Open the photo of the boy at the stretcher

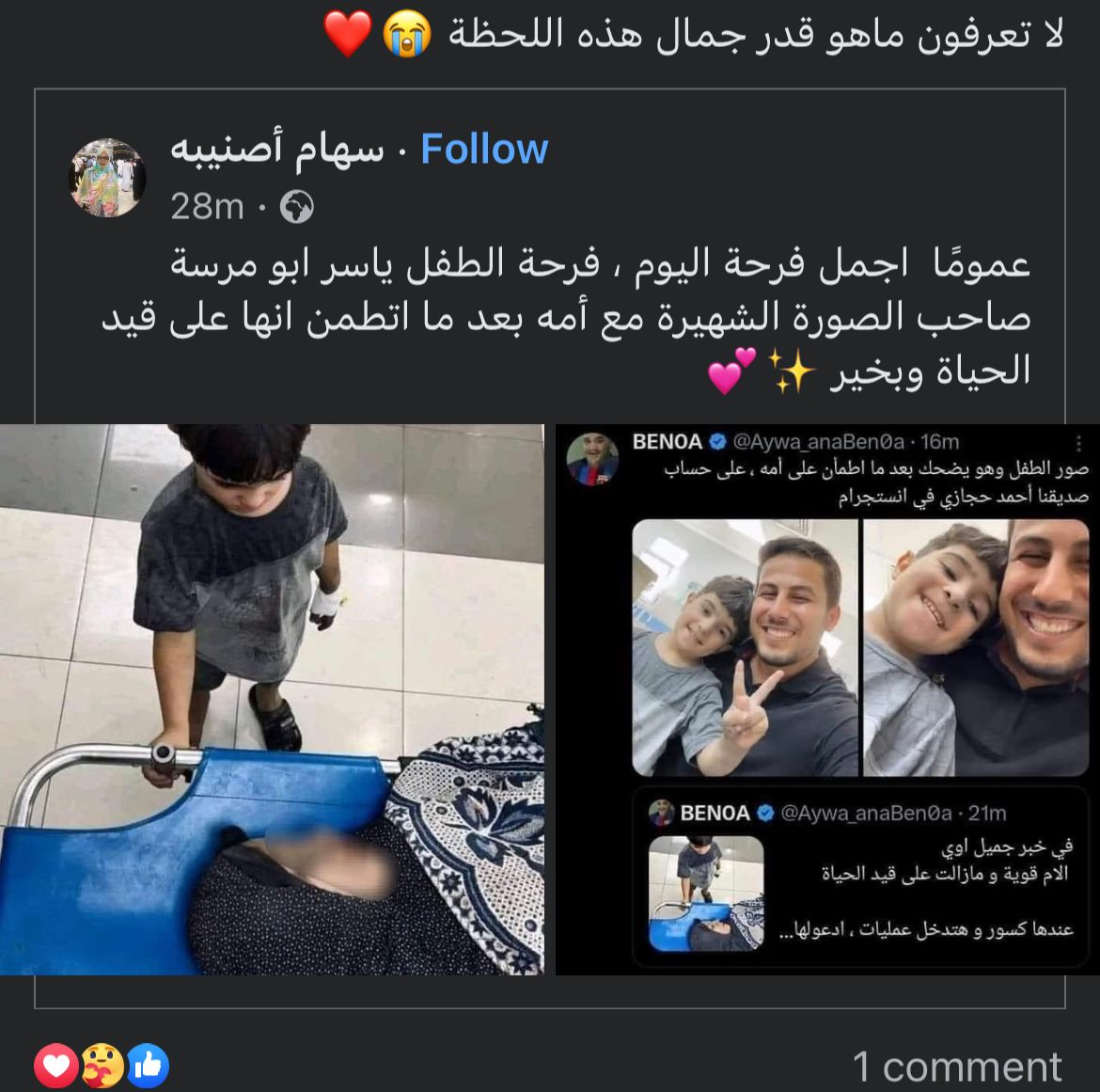click(272, 699)
